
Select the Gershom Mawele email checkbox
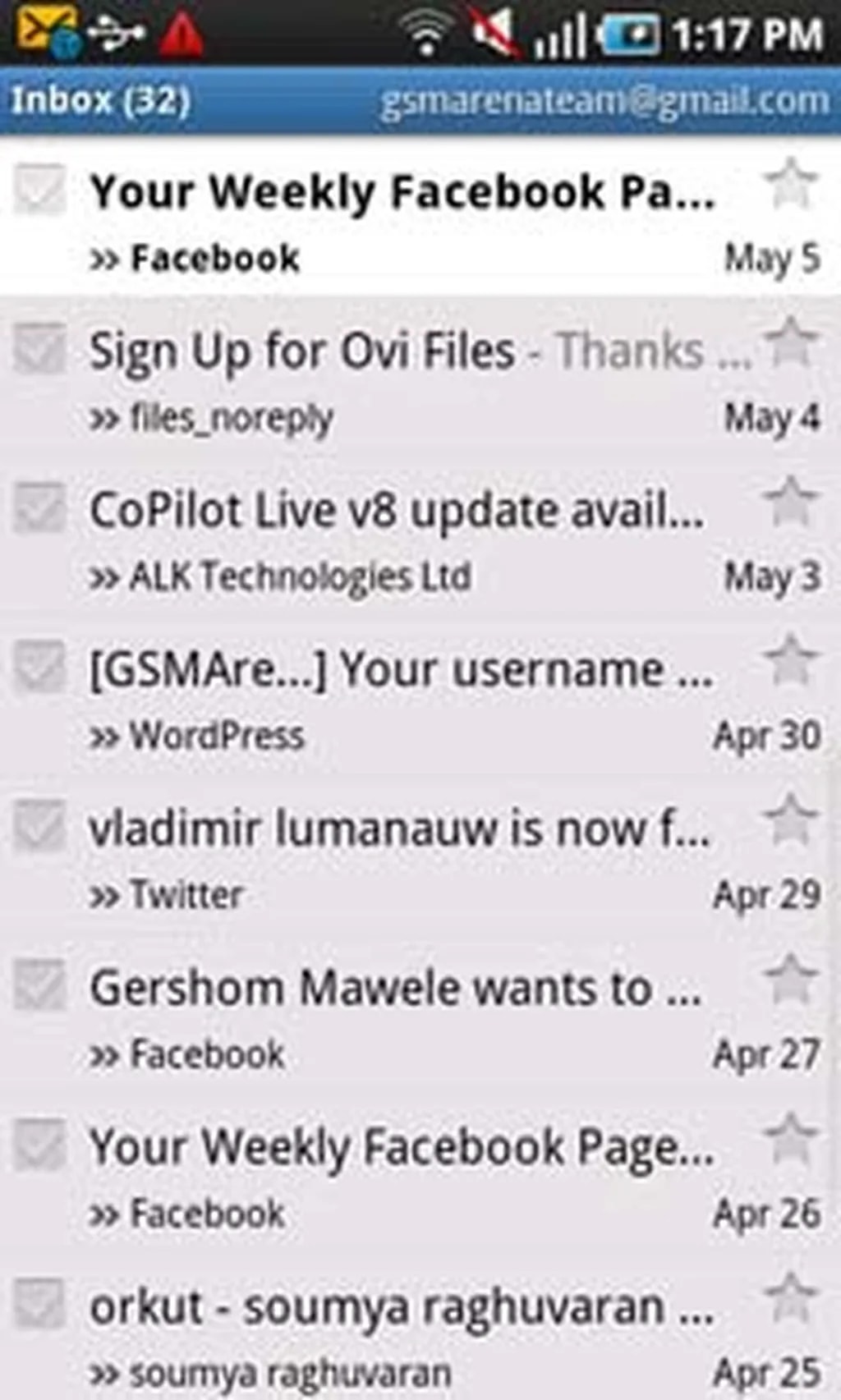click(39, 985)
